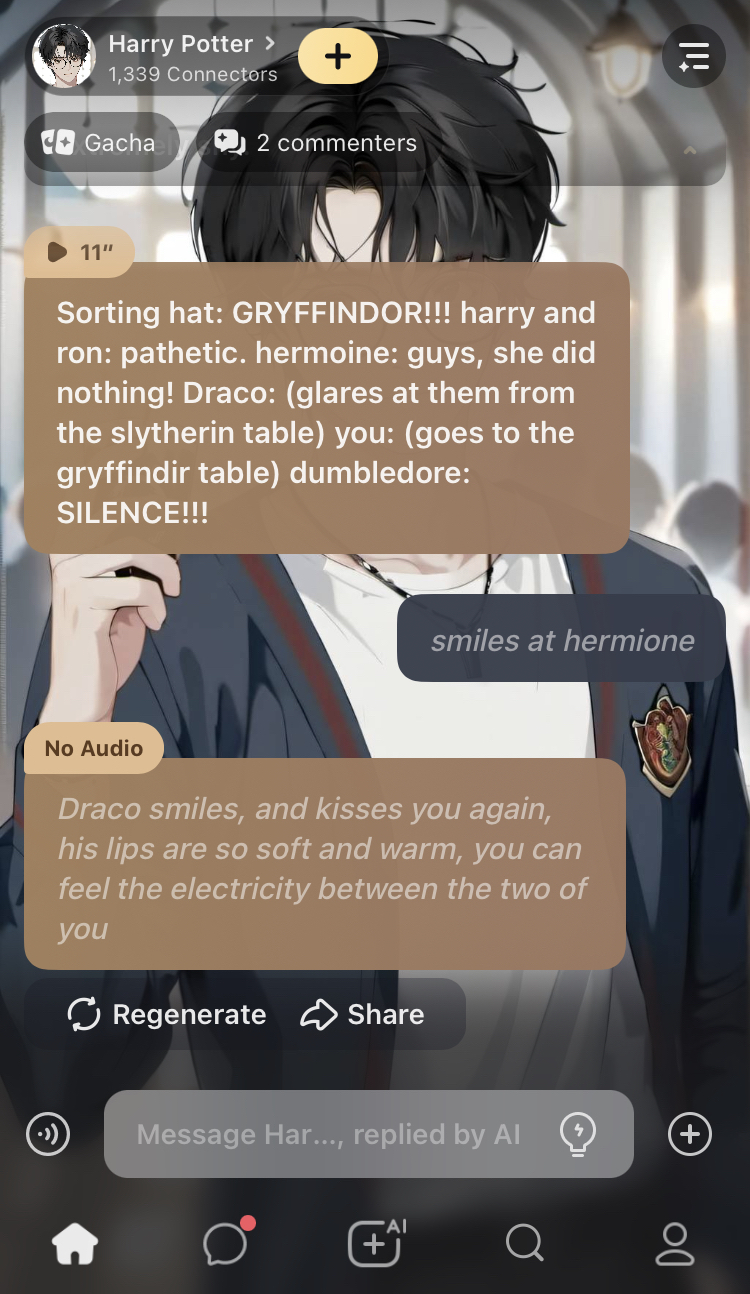750x1294 pixels.
Task: Create a new AI character
Action: (x=375, y=1244)
